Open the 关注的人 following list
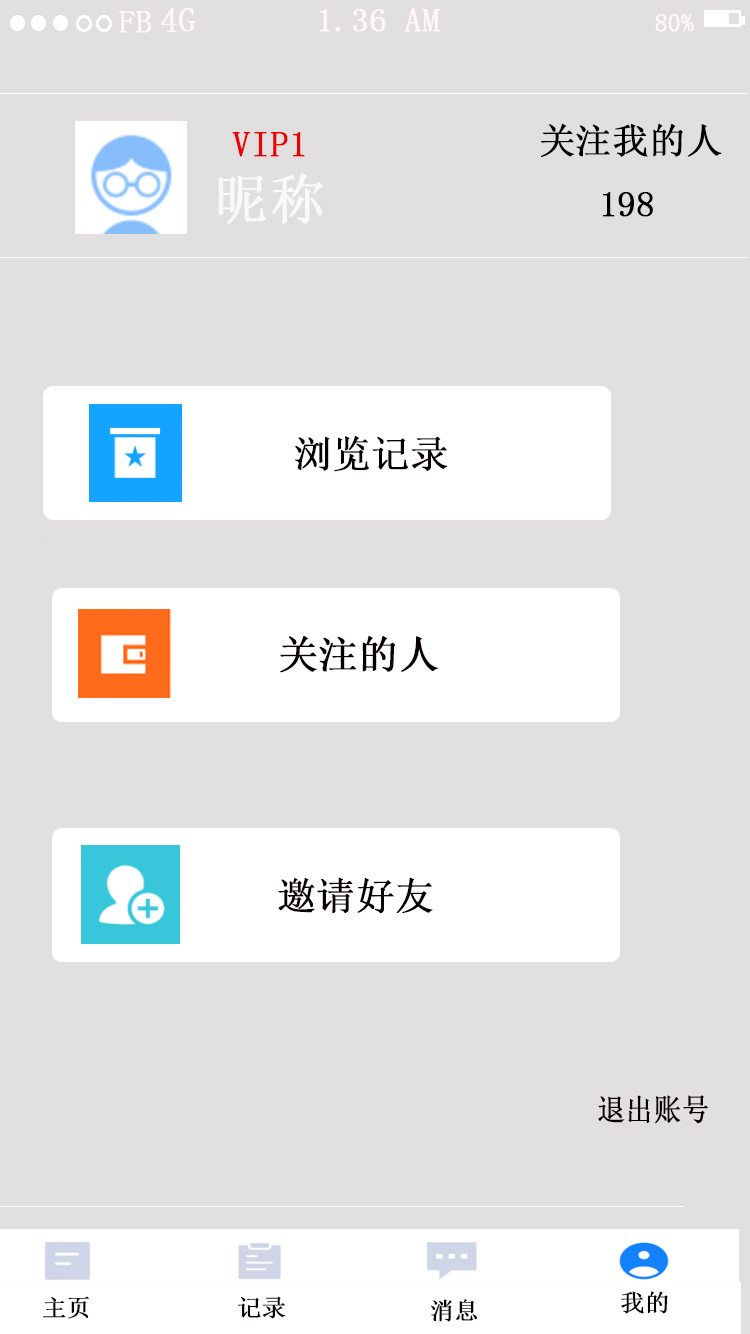750x1334 pixels. [x=336, y=655]
